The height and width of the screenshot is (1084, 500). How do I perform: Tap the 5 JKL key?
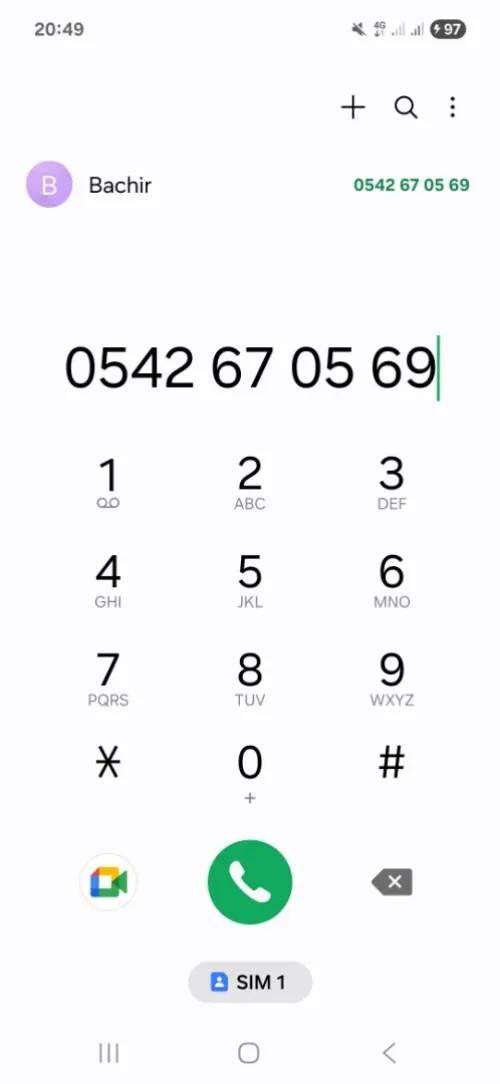click(x=250, y=581)
